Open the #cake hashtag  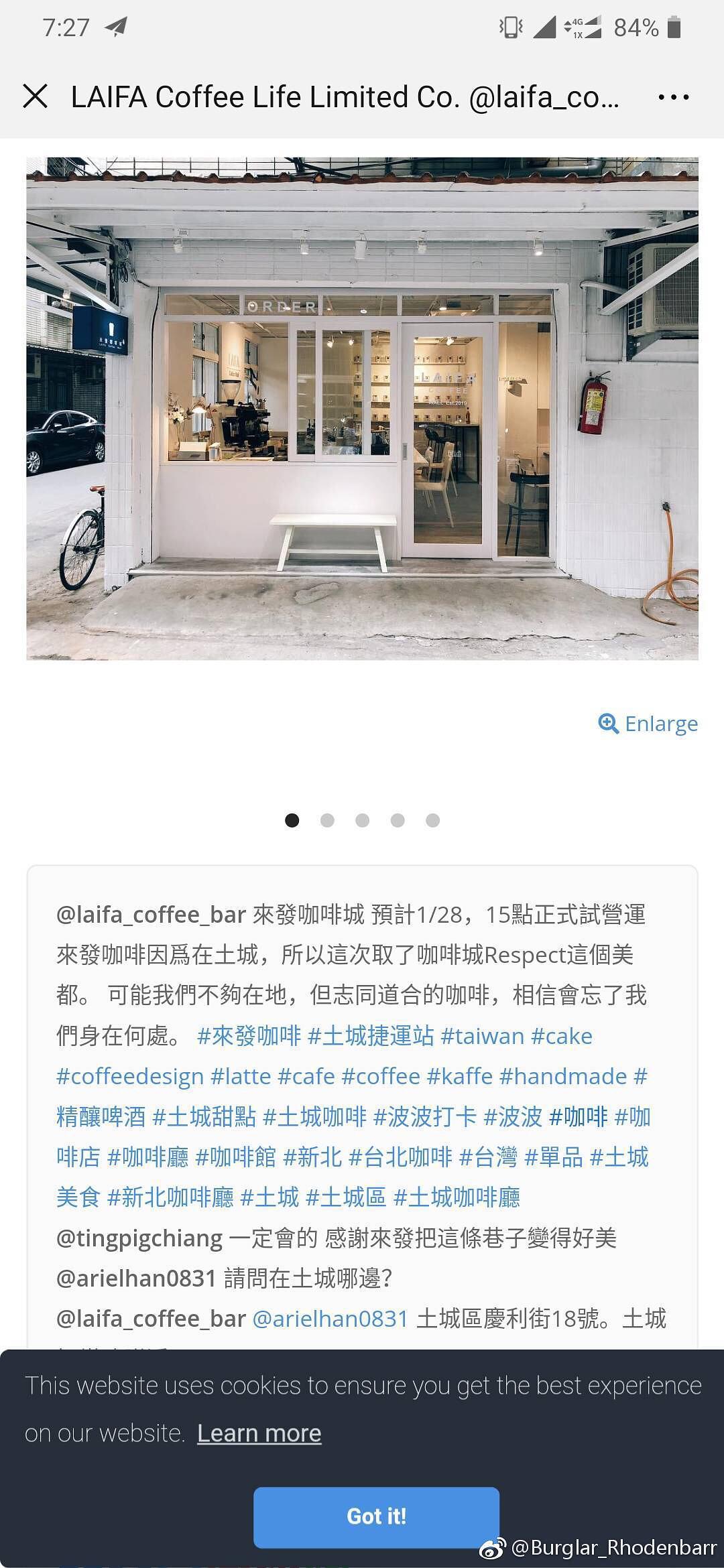tap(562, 1036)
